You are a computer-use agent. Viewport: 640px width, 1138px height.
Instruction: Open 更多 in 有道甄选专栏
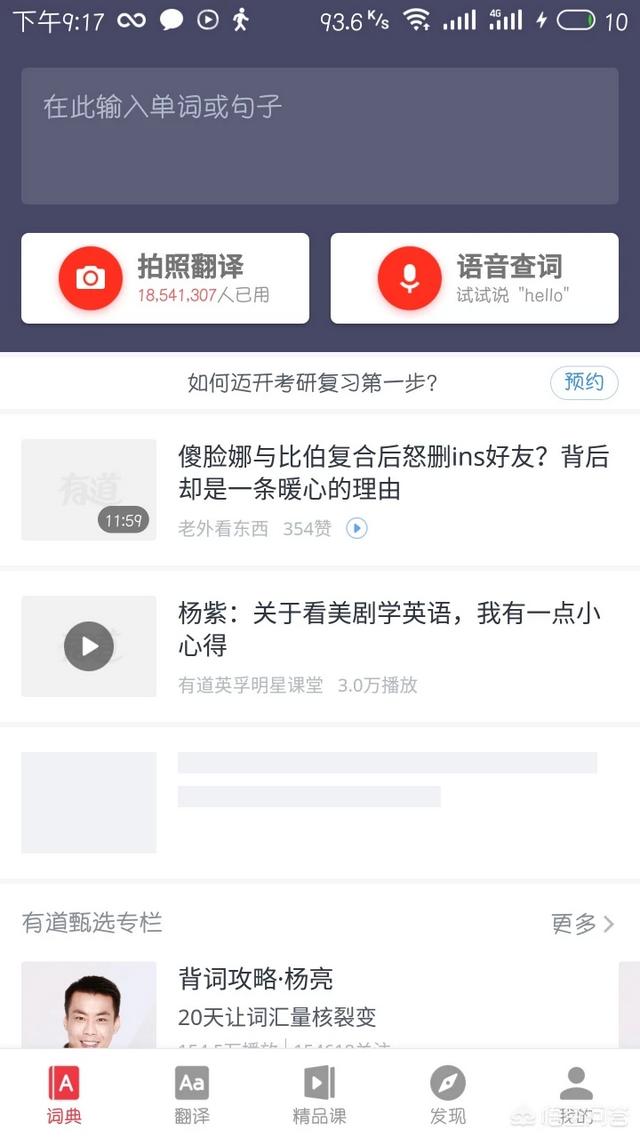click(x=583, y=924)
